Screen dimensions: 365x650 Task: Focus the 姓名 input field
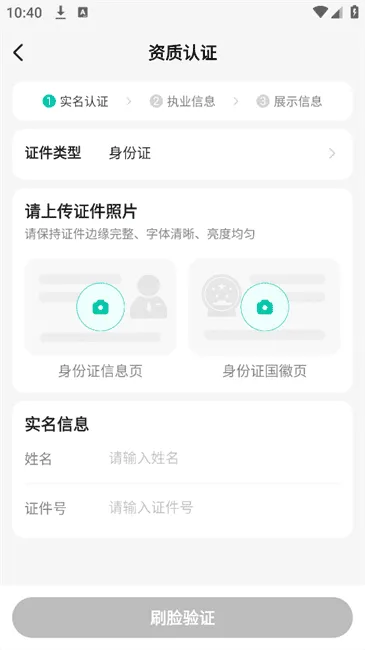(x=224, y=458)
